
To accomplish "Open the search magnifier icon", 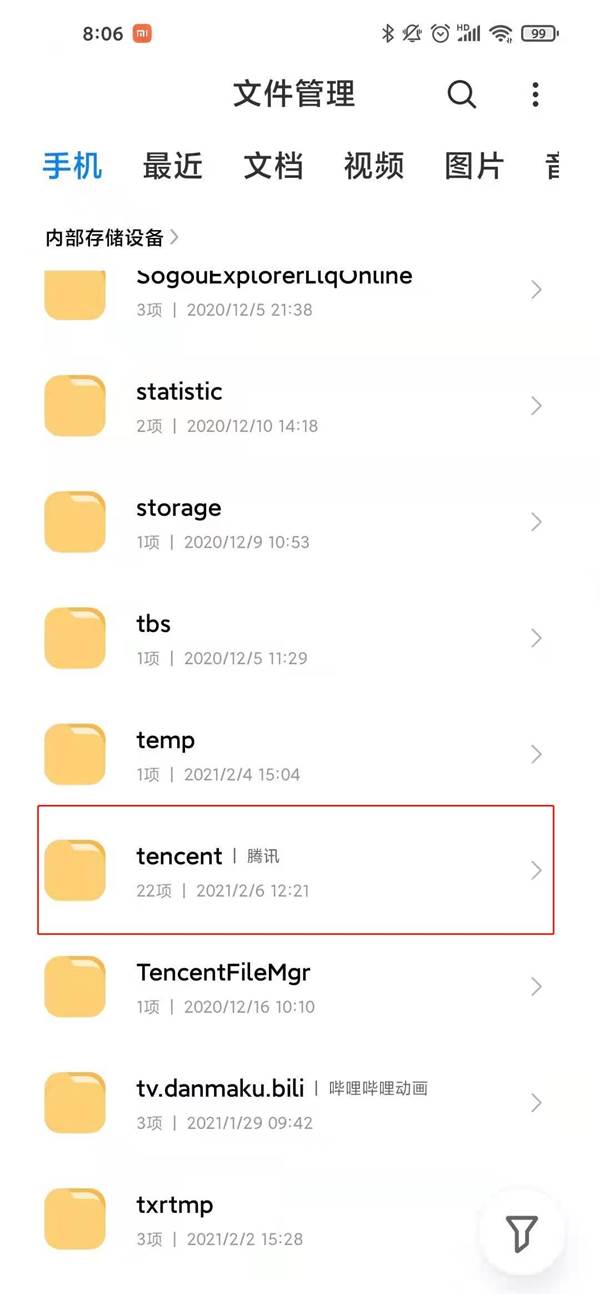I will (x=461, y=94).
